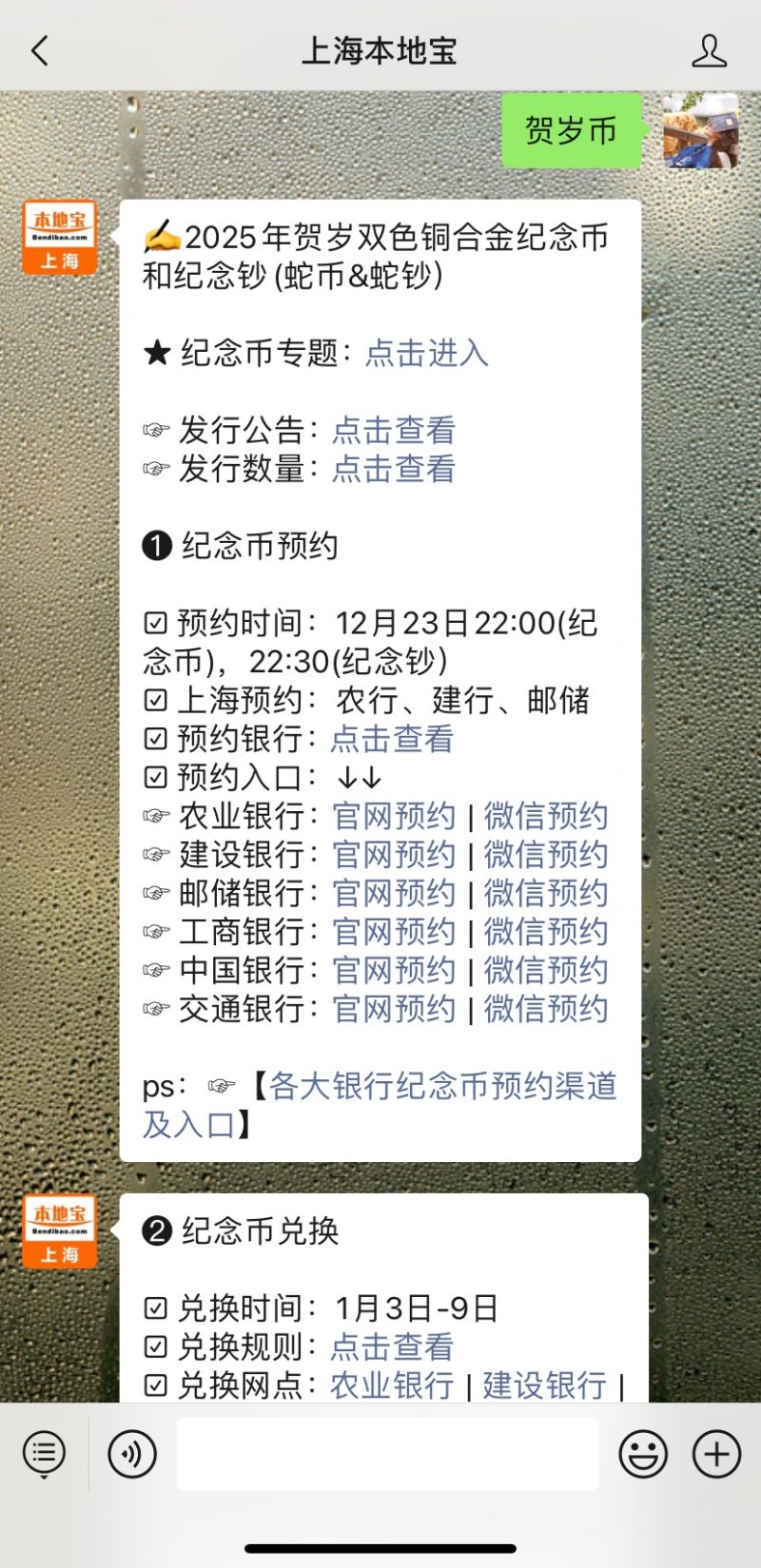Viewport: 761px width, 1568px height.
Task: Go back using the top-left arrow
Action: (40, 50)
